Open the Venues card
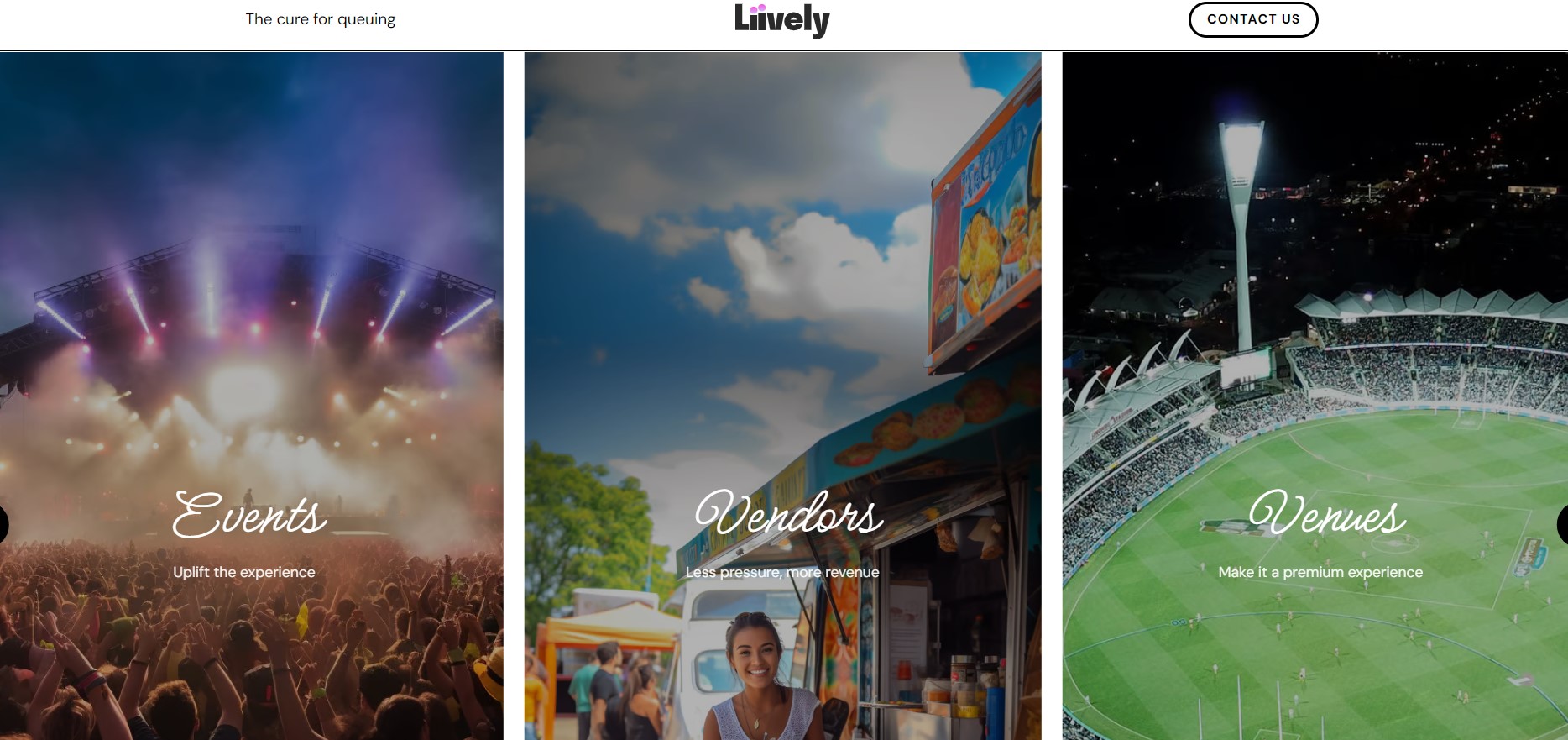The height and width of the screenshot is (740, 1568). (1325, 514)
